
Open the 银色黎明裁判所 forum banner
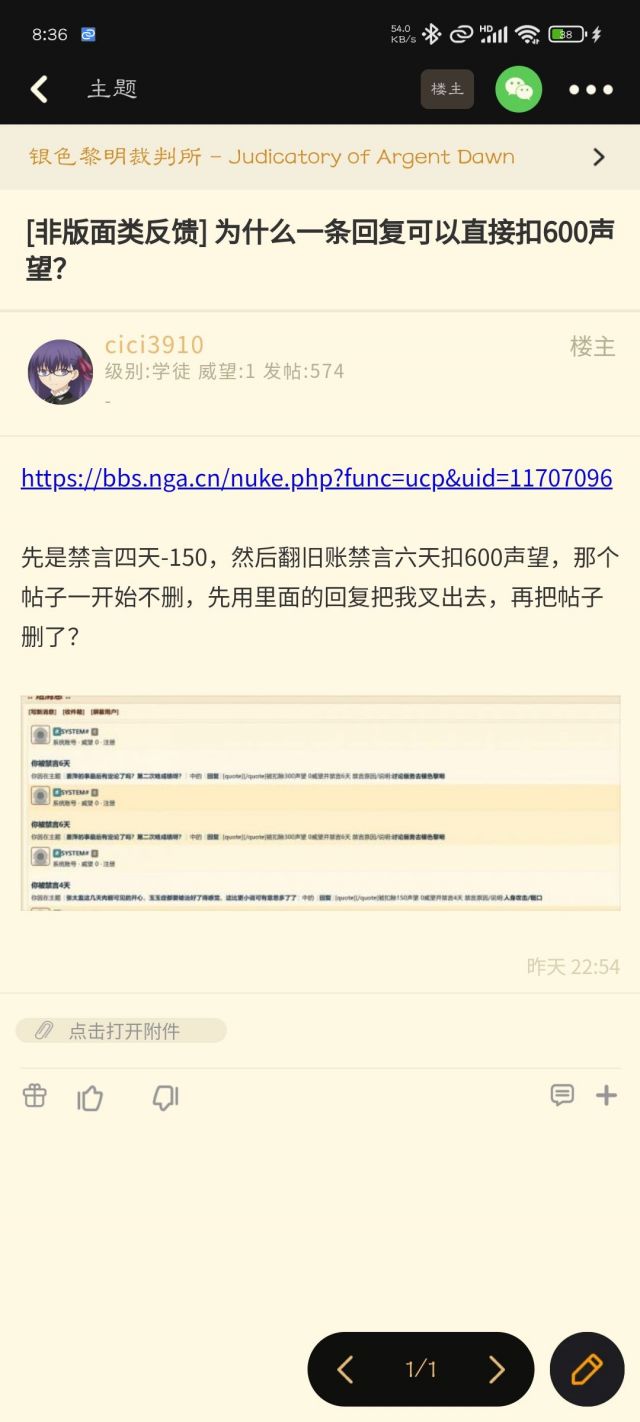320,157
